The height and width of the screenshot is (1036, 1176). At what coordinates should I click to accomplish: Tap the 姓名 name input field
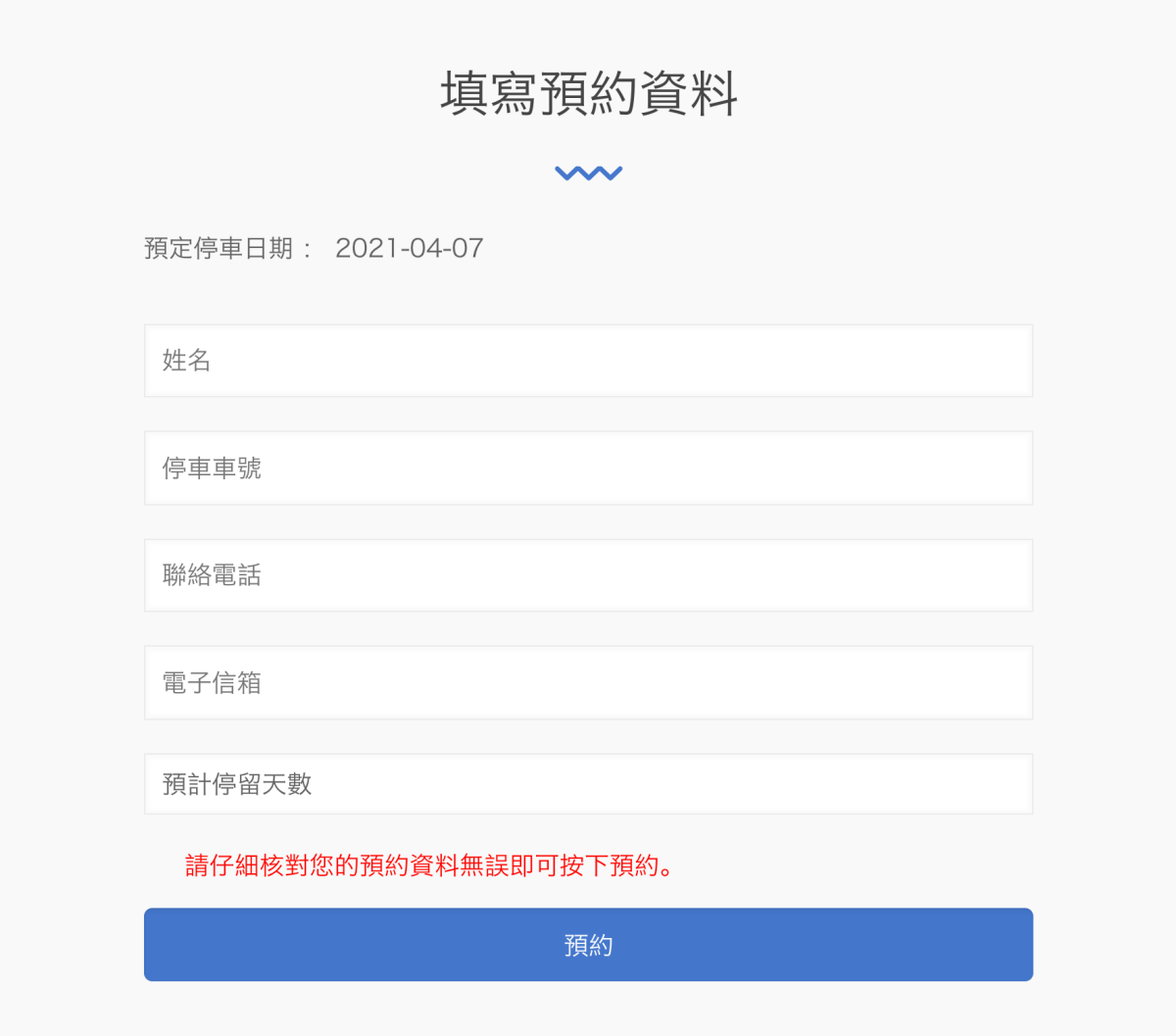pos(588,361)
